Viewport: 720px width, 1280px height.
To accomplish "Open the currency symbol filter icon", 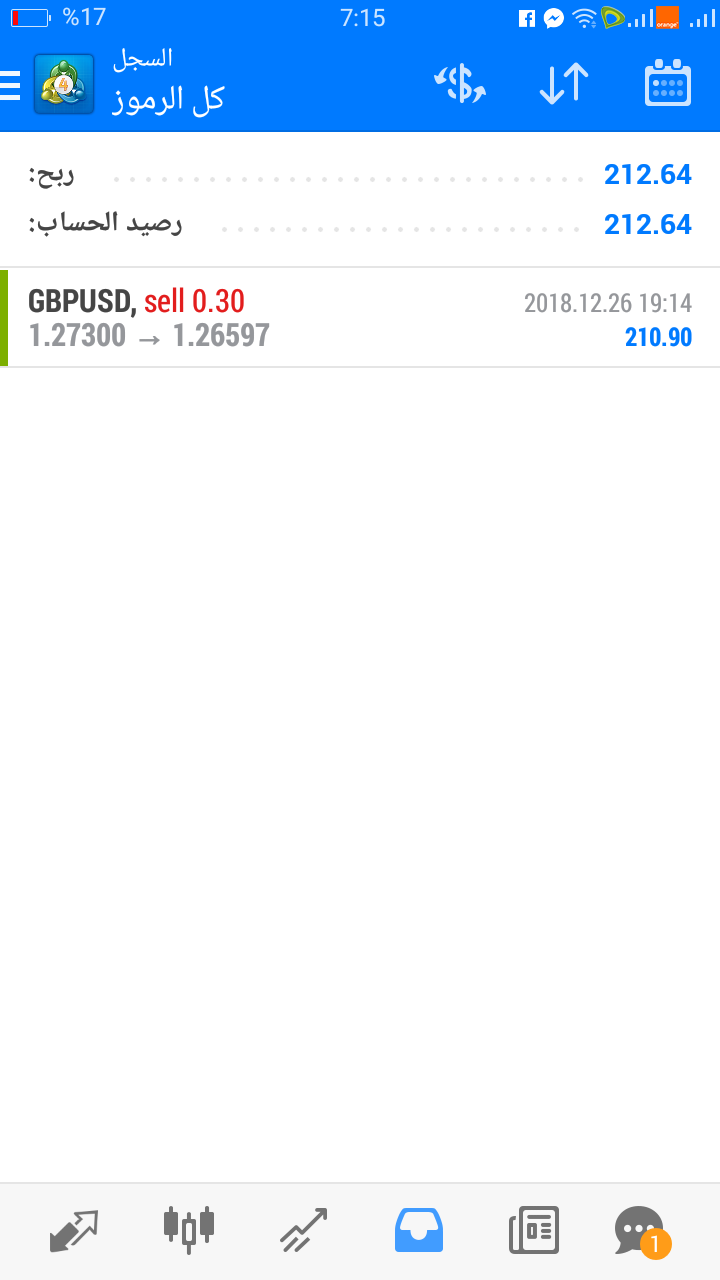I will (x=460, y=85).
